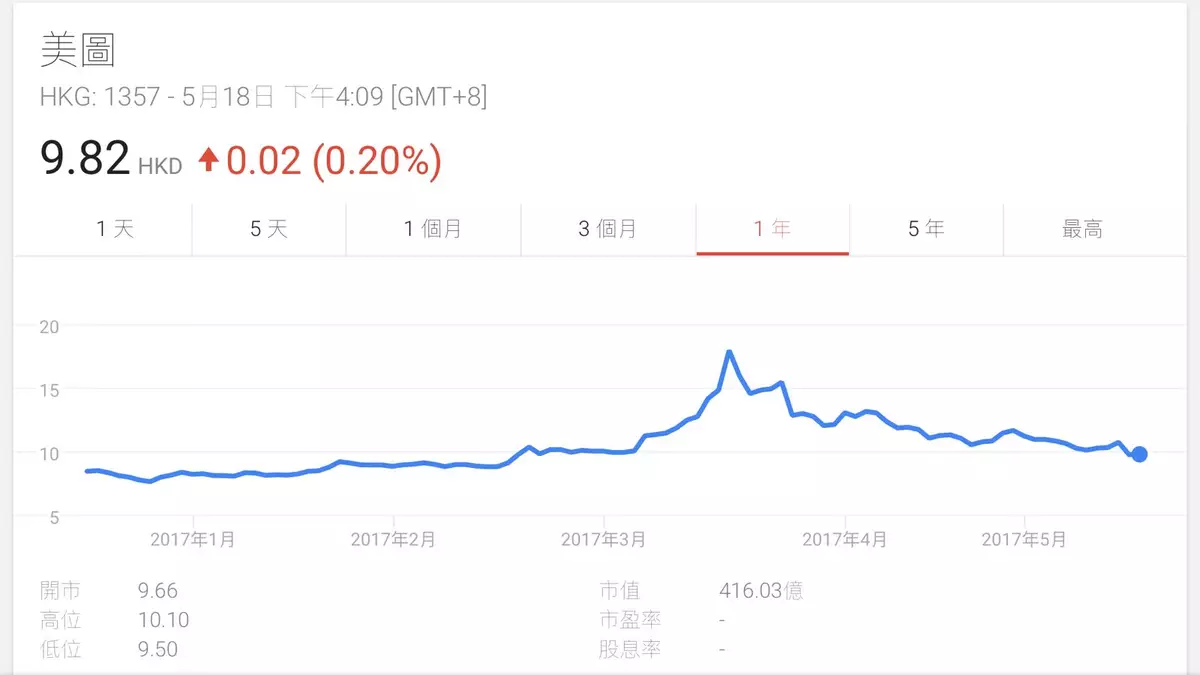Screen dimensions: 1200x675
Task: Select the 1 年 range tab
Action: pyautogui.click(x=772, y=229)
